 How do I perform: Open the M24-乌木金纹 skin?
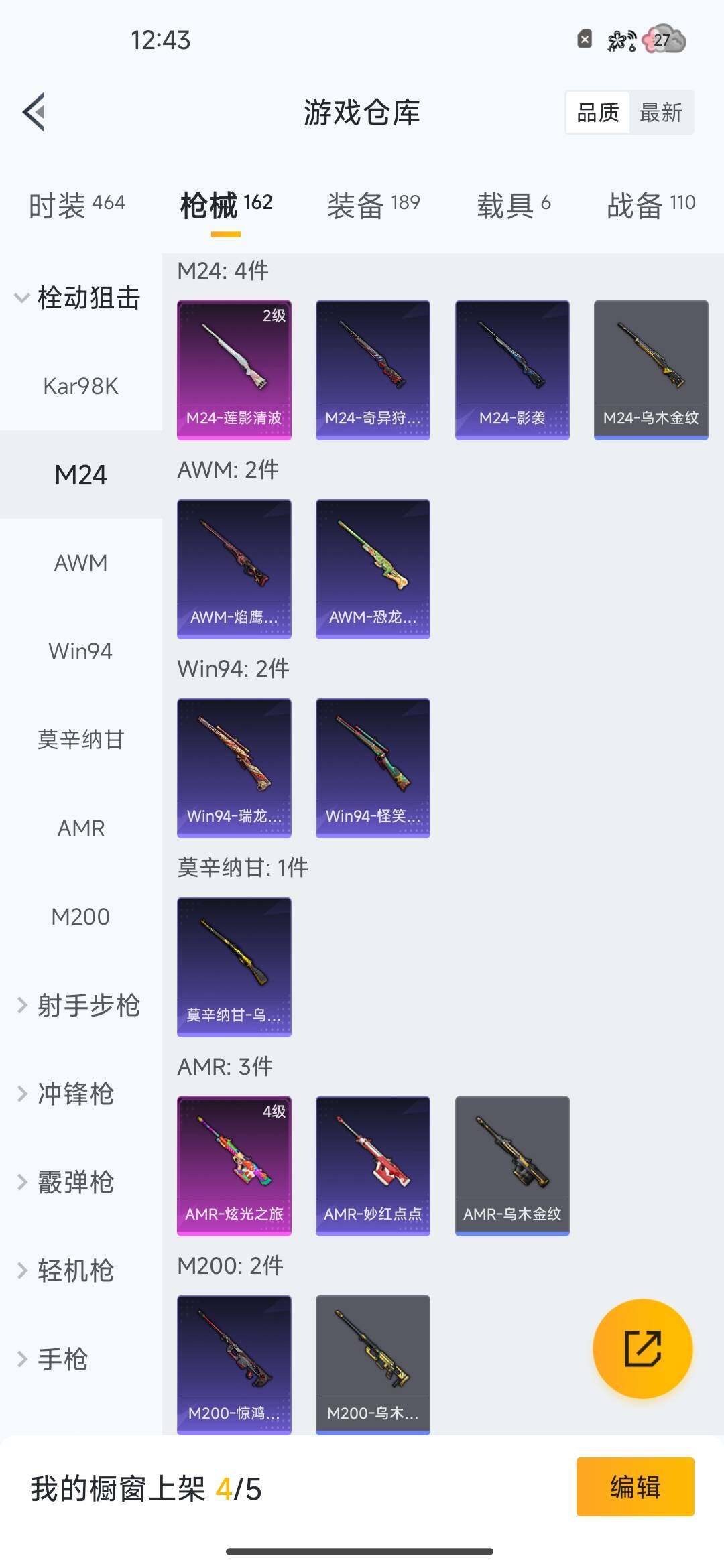tap(651, 370)
